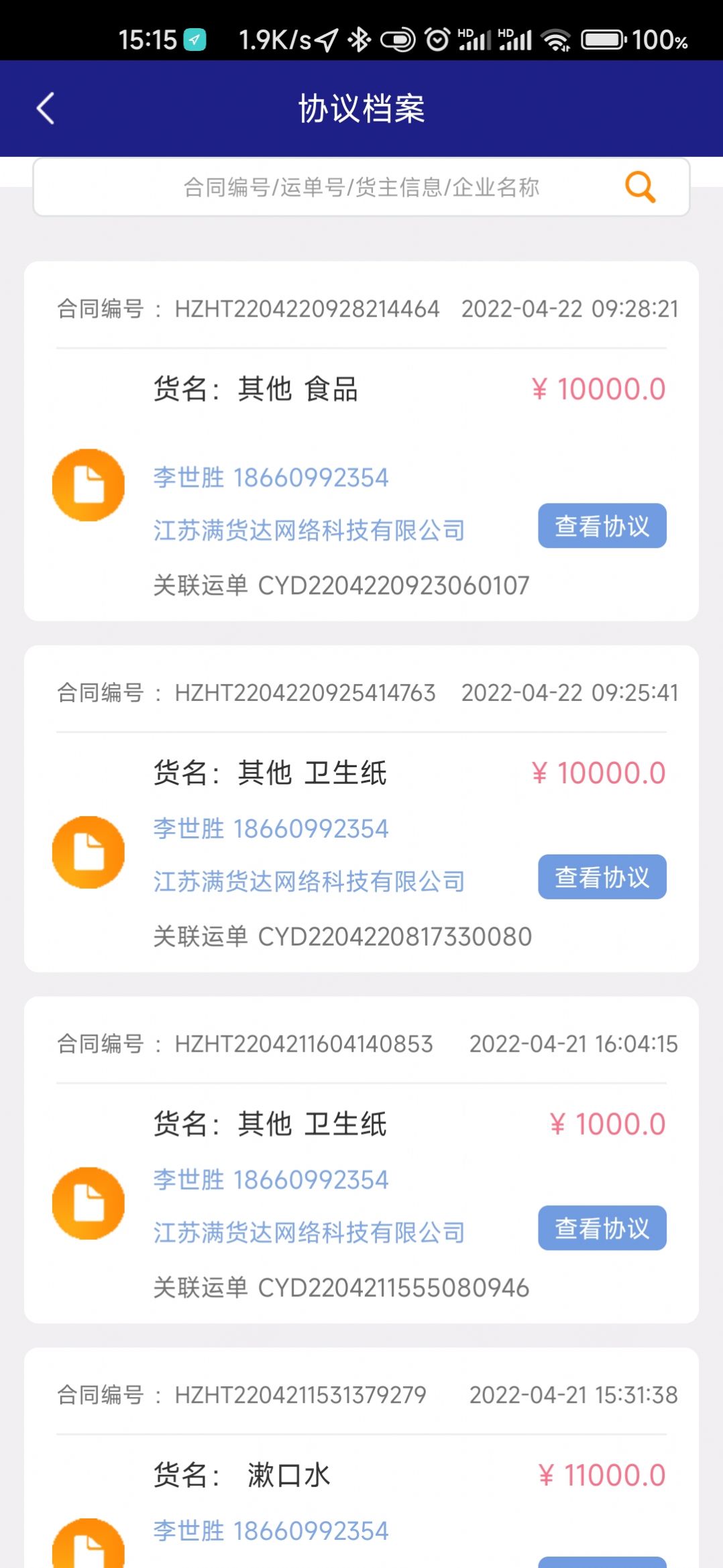Select 江苏满货达网络科技有限公司 company link
The width and height of the screenshot is (723, 1568).
pos(309,530)
